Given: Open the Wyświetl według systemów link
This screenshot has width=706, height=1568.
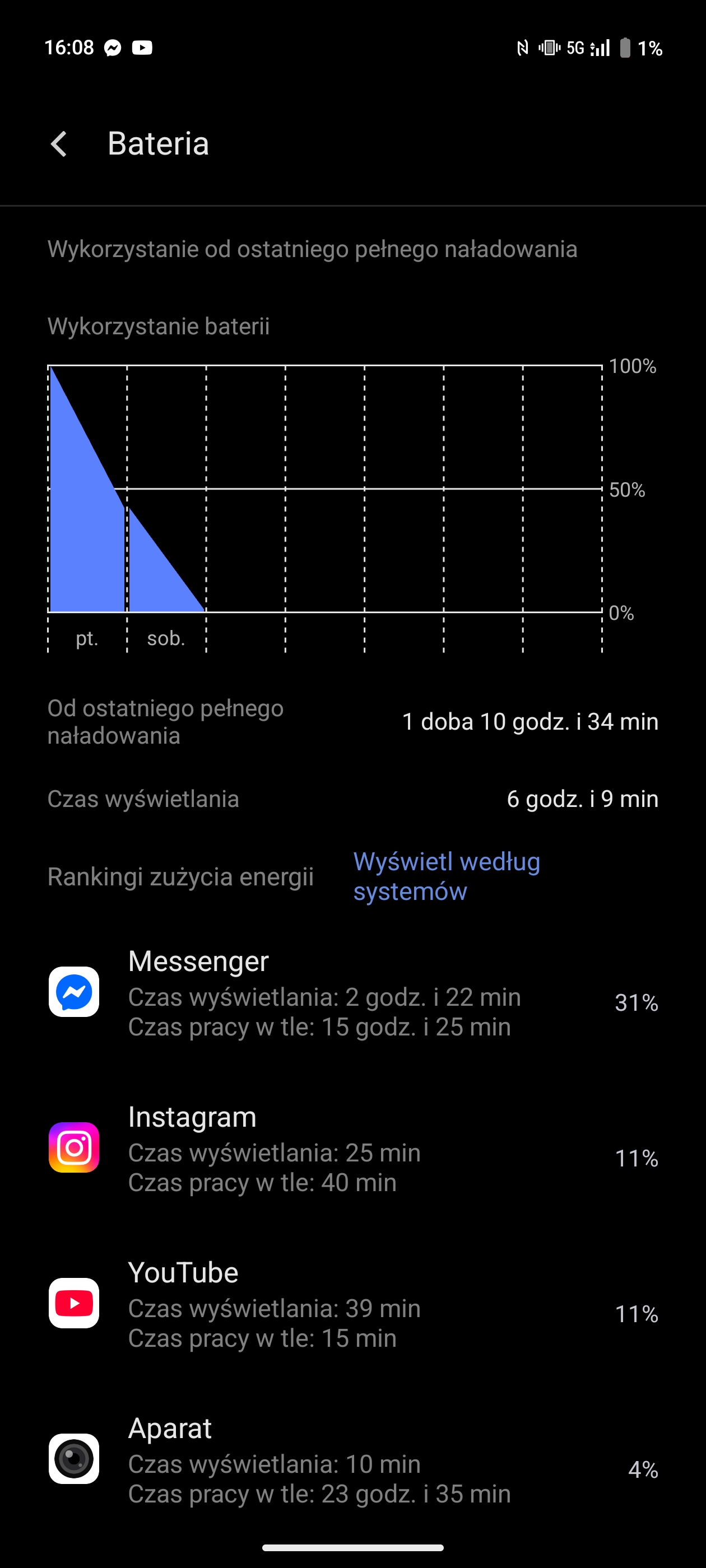Looking at the screenshot, I should click(x=447, y=876).
